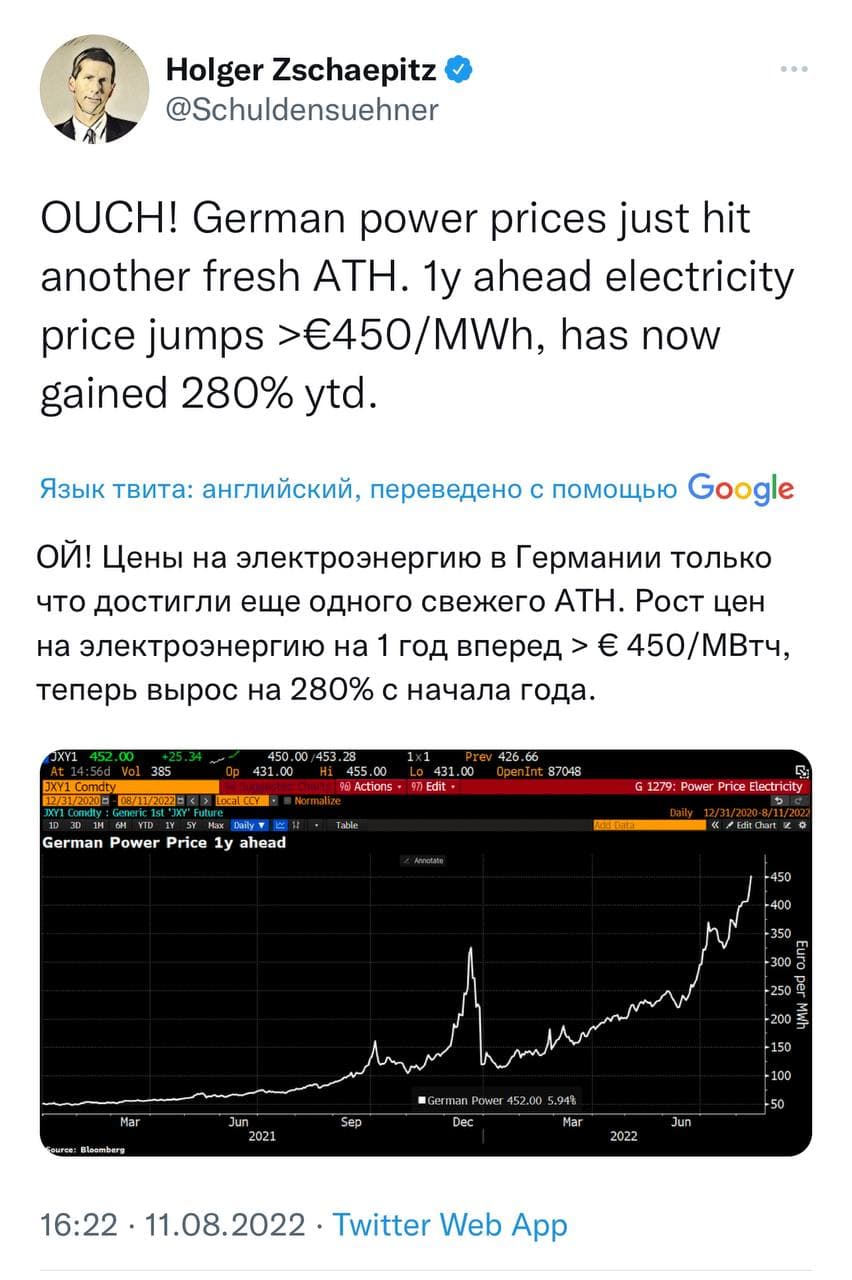The height and width of the screenshot is (1280, 852).
Task: Open the @Schuldensuehner profile handle
Action: point(301,109)
